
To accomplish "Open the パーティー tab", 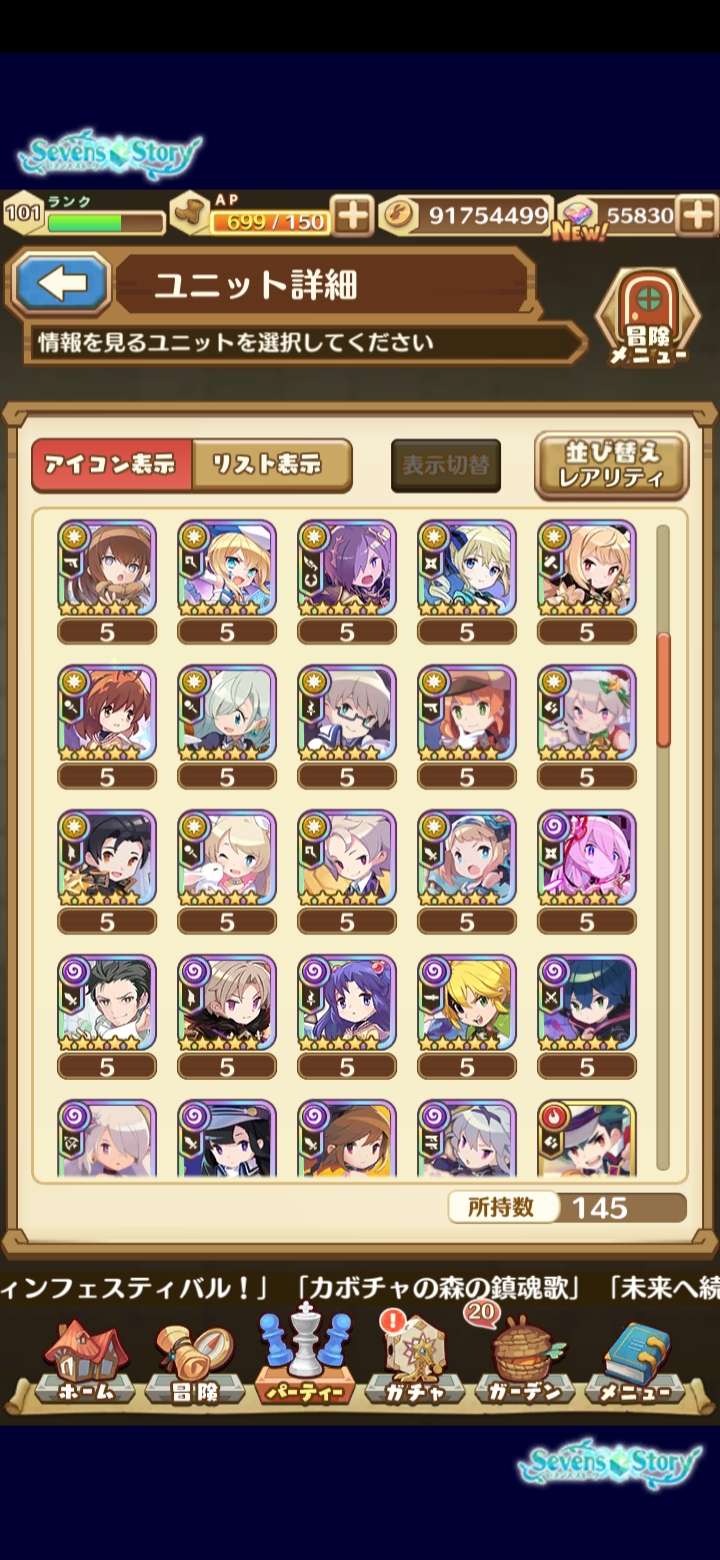I will (305, 1360).
